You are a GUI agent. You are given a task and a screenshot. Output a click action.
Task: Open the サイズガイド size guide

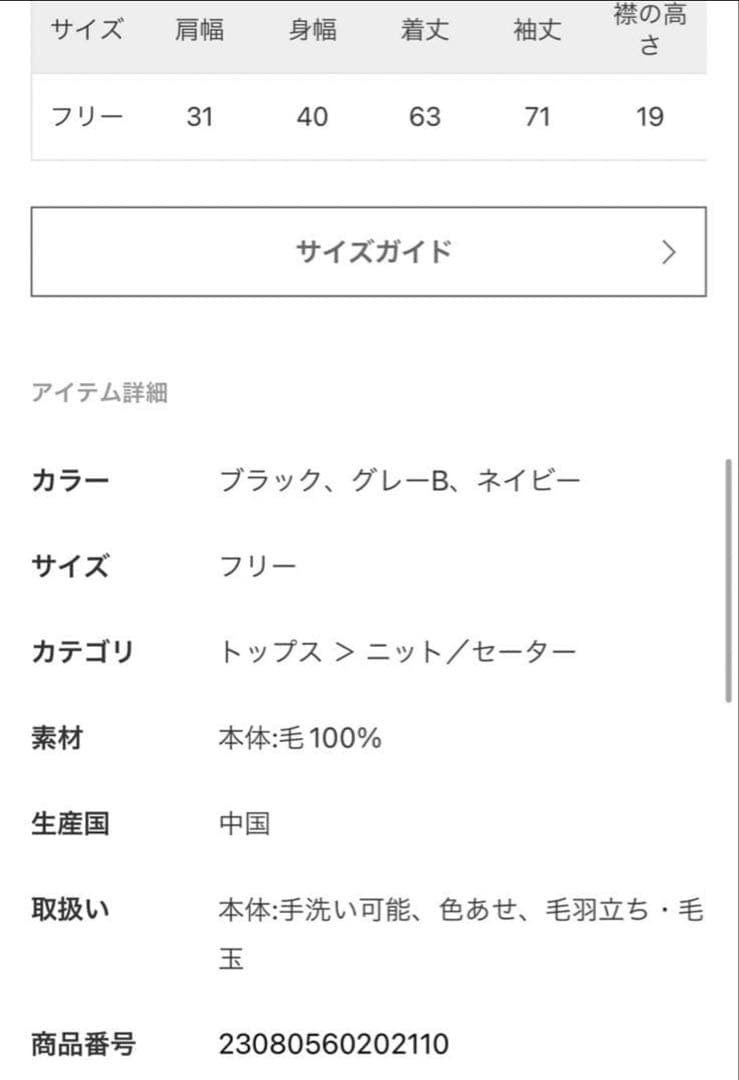368,251
